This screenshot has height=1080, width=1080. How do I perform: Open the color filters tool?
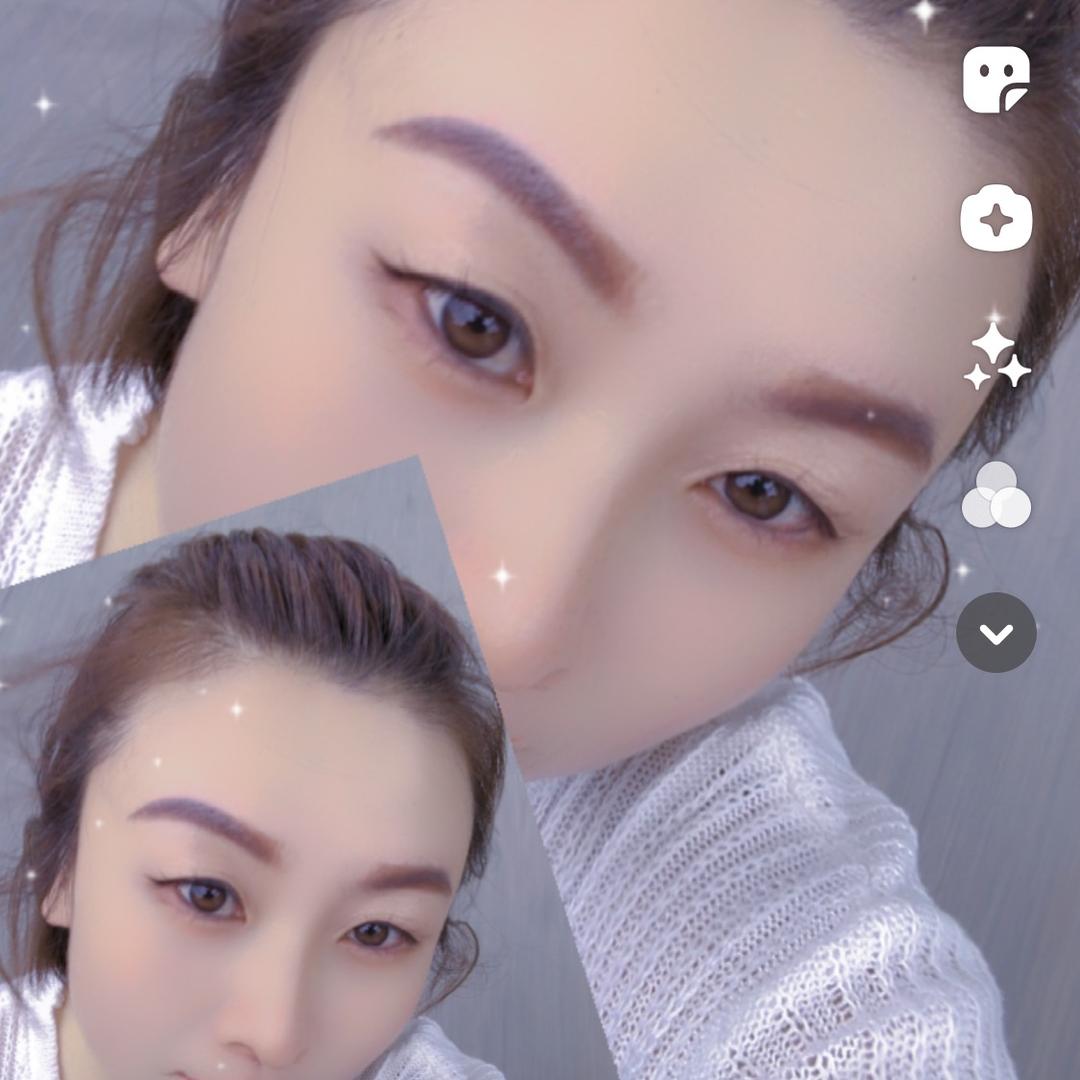tap(996, 495)
